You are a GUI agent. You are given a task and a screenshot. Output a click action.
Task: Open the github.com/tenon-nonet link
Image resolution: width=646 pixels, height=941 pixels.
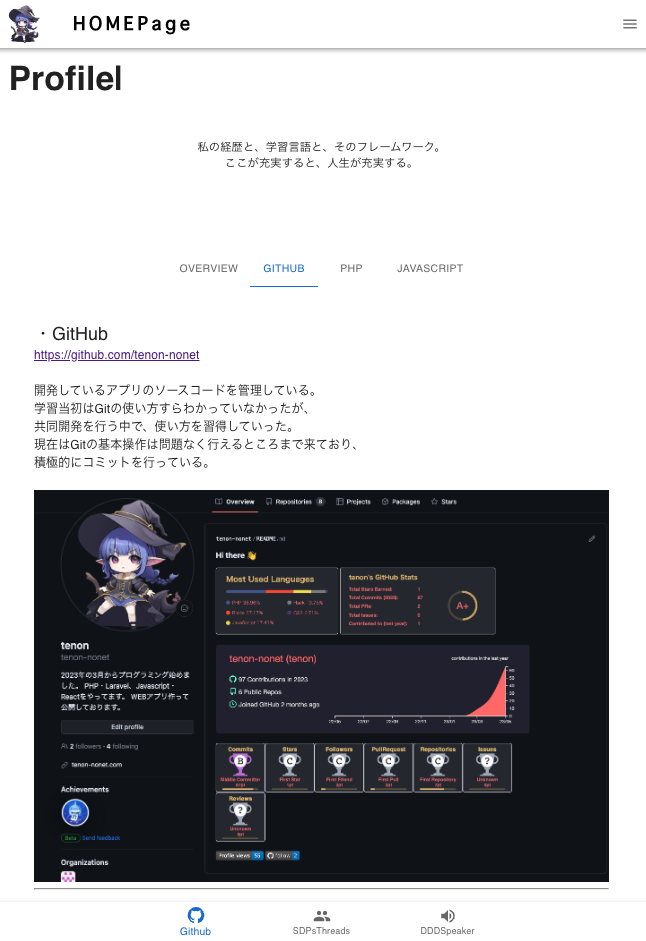click(116, 355)
